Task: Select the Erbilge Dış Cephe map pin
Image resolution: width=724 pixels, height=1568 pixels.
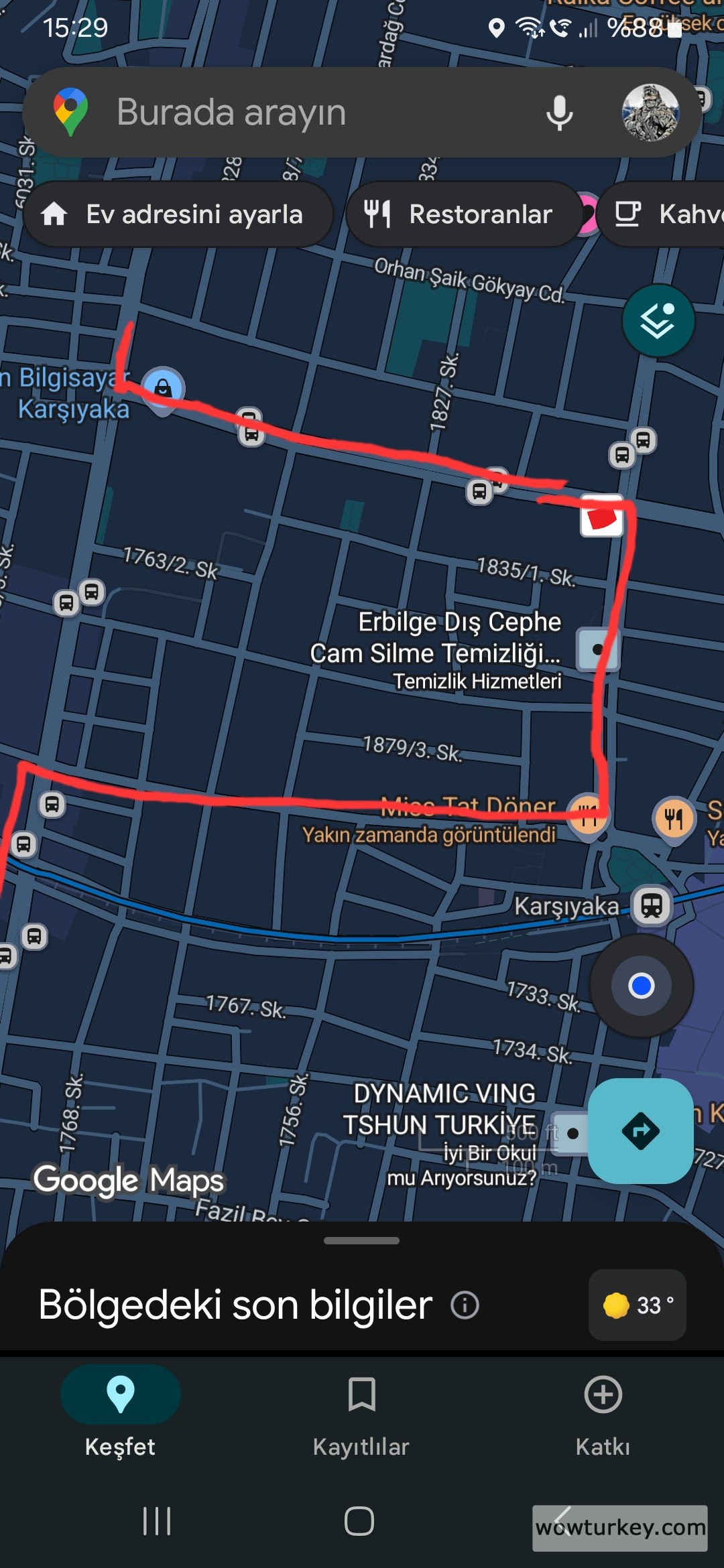Action: [598, 649]
